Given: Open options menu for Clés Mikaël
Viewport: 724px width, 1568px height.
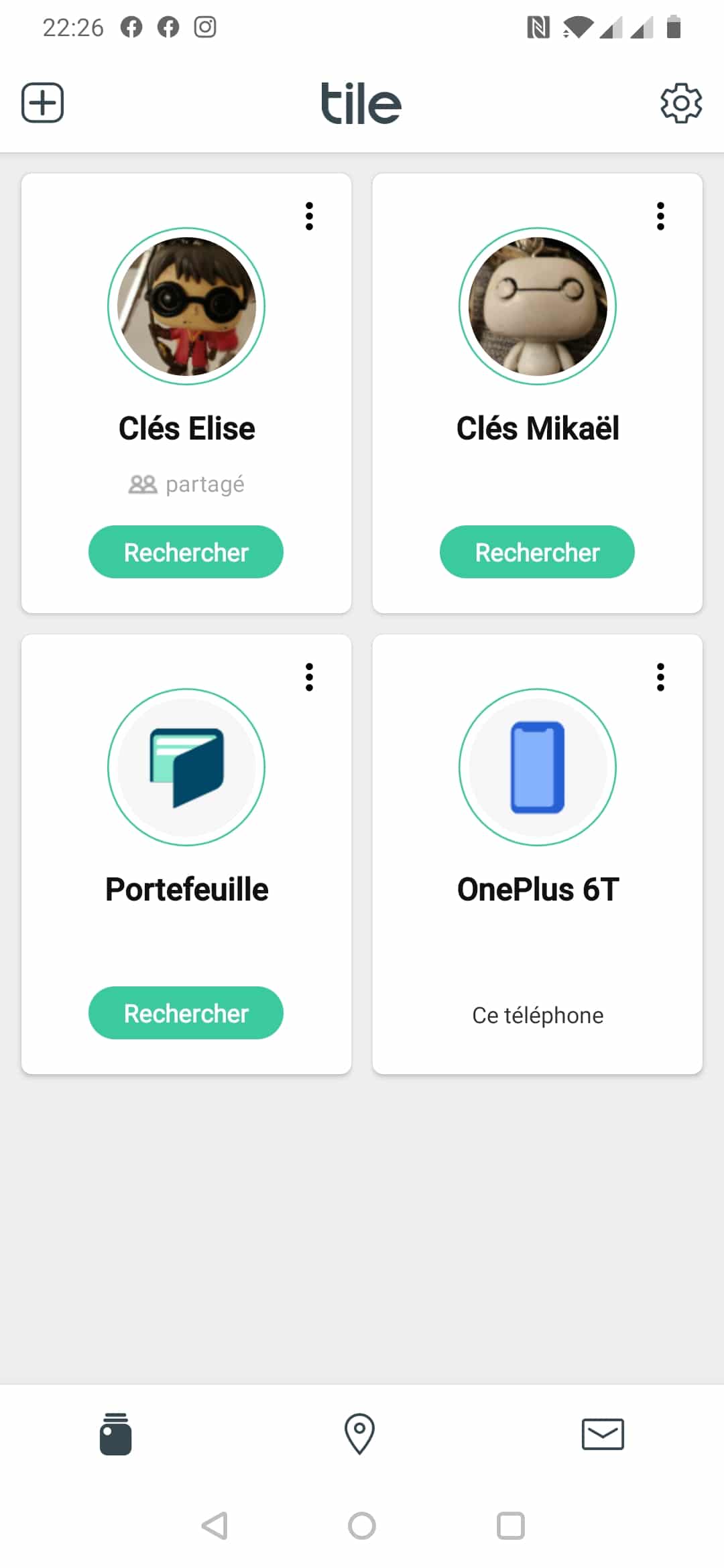Looking at the screenshot, I should point(660,216).
